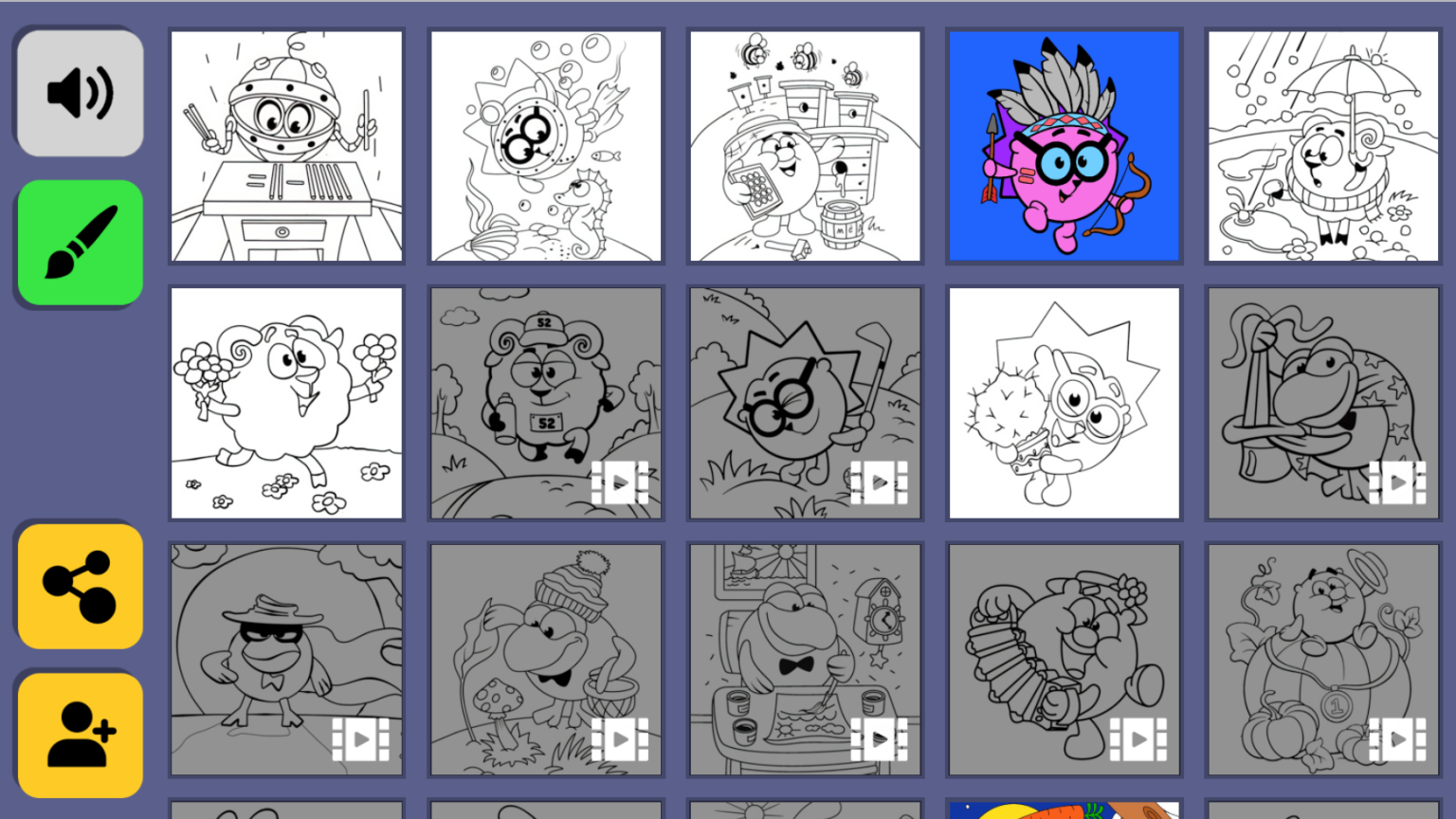
Task: Open the hedgehog with cactus coloring page
Action: 1065,403
